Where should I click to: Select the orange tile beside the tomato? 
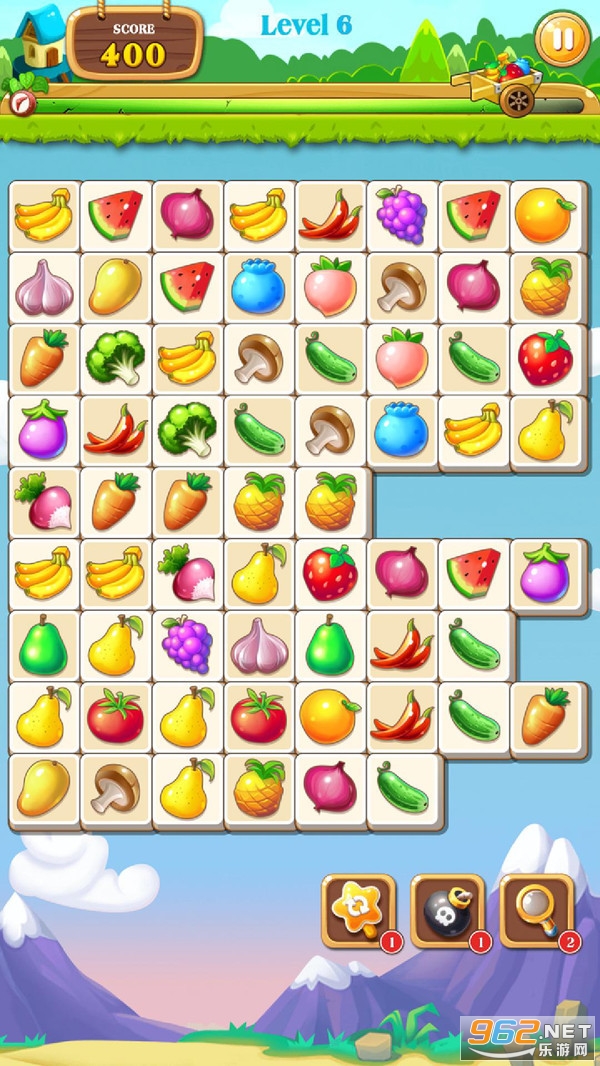point(330,716)
